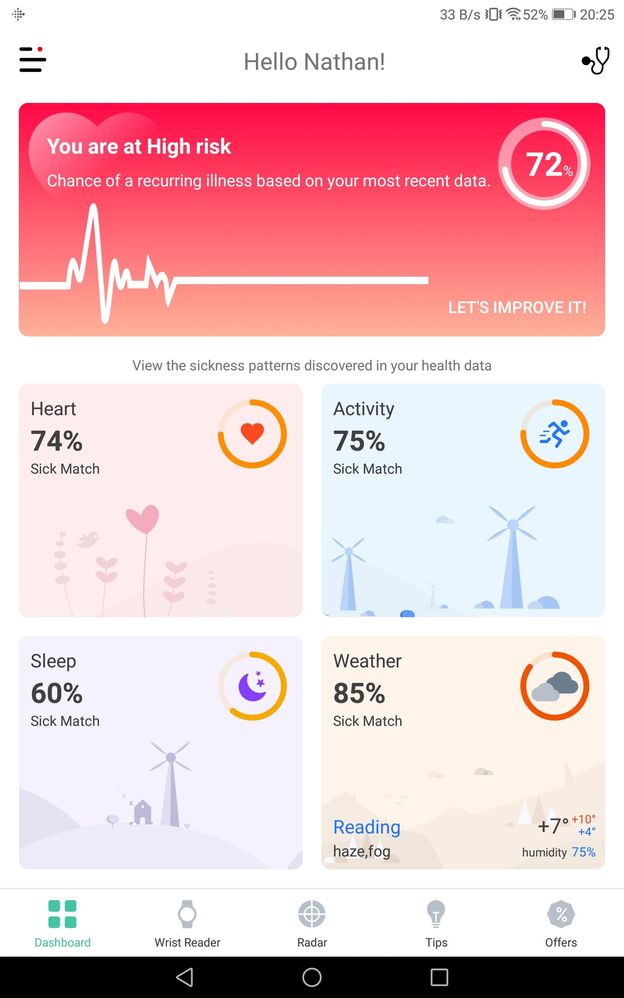Open the hamburger menu

(x=32, y=60)
